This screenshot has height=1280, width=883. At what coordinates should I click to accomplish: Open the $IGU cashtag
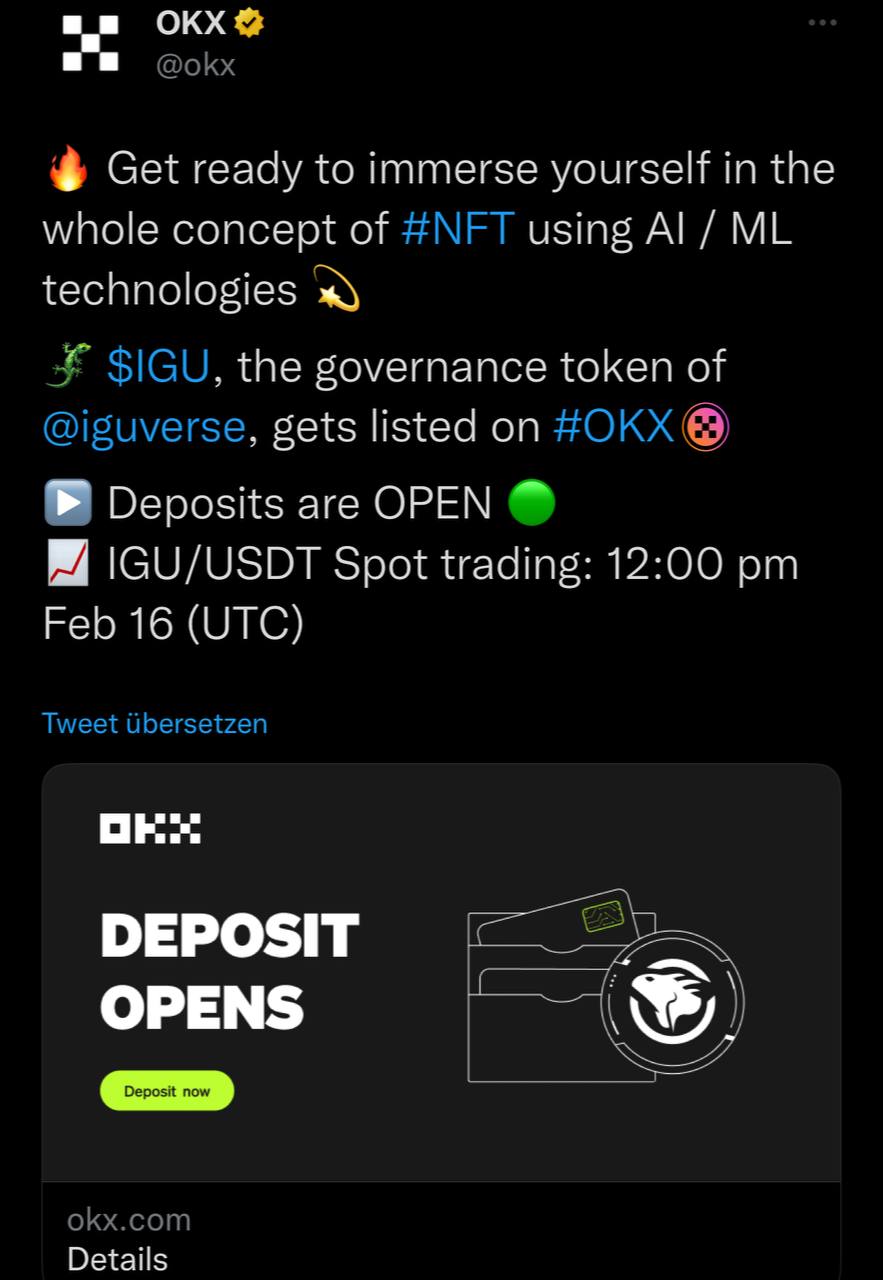pyautogui.click(x=158, y=367)
